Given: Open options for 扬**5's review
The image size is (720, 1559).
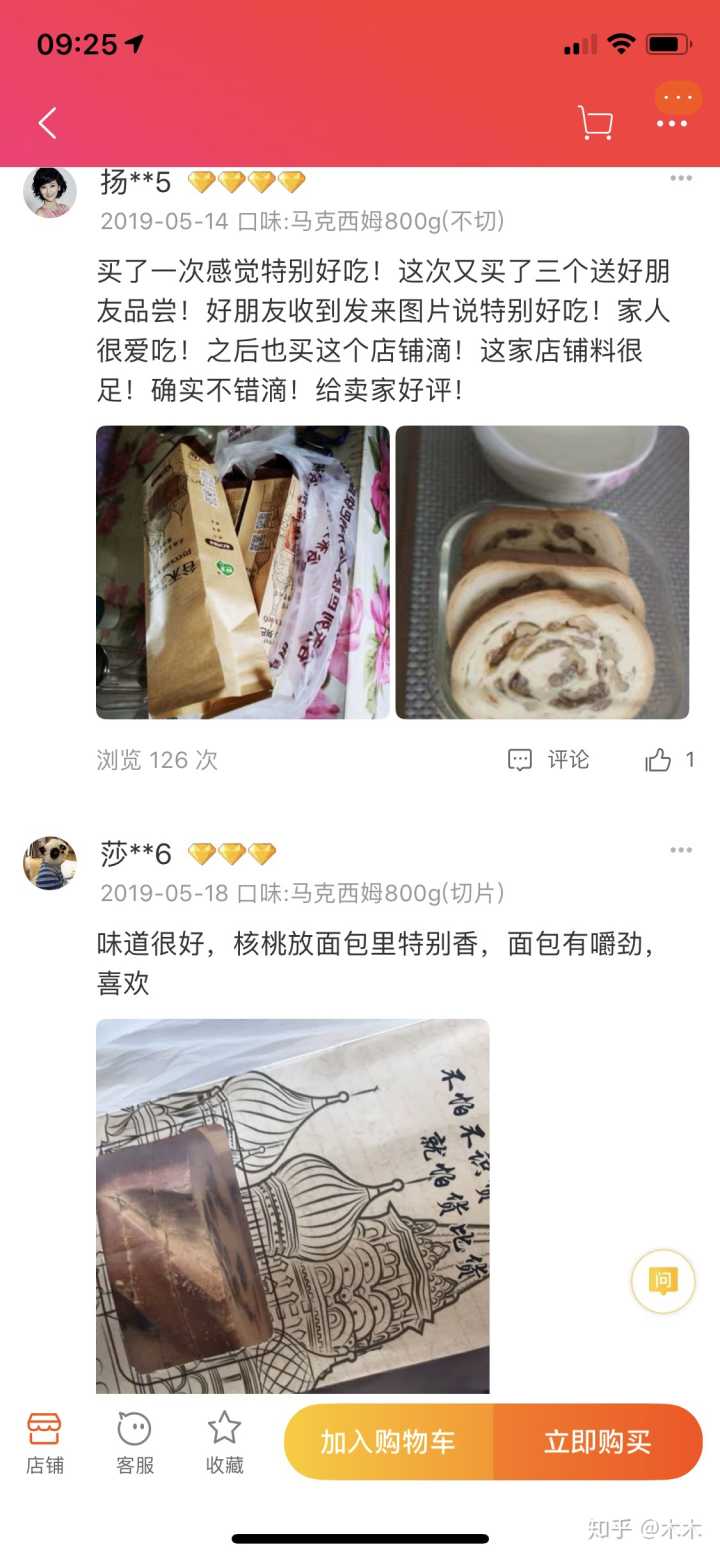Looking at the screenshot, I should [681, 179].
